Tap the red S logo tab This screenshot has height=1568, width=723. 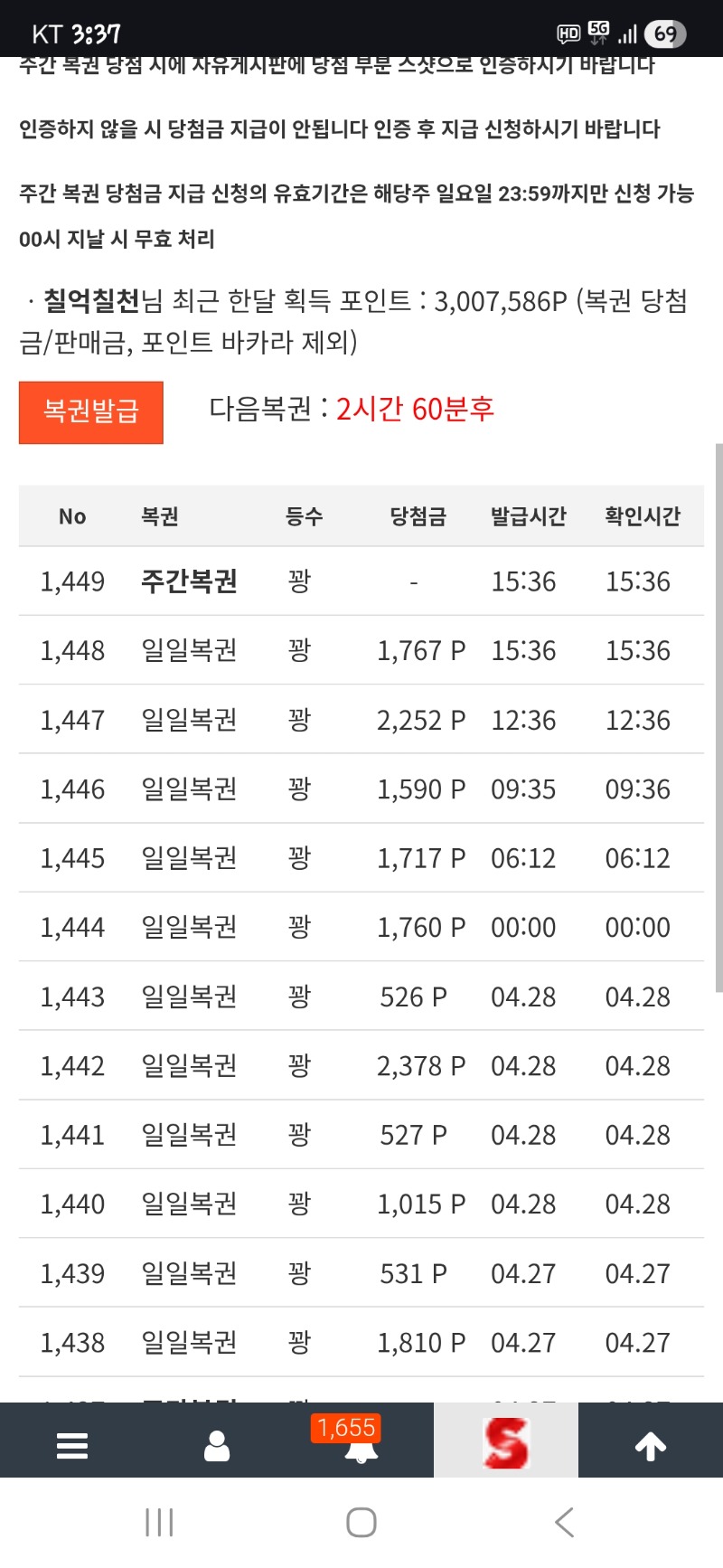tap(506, 1442)
